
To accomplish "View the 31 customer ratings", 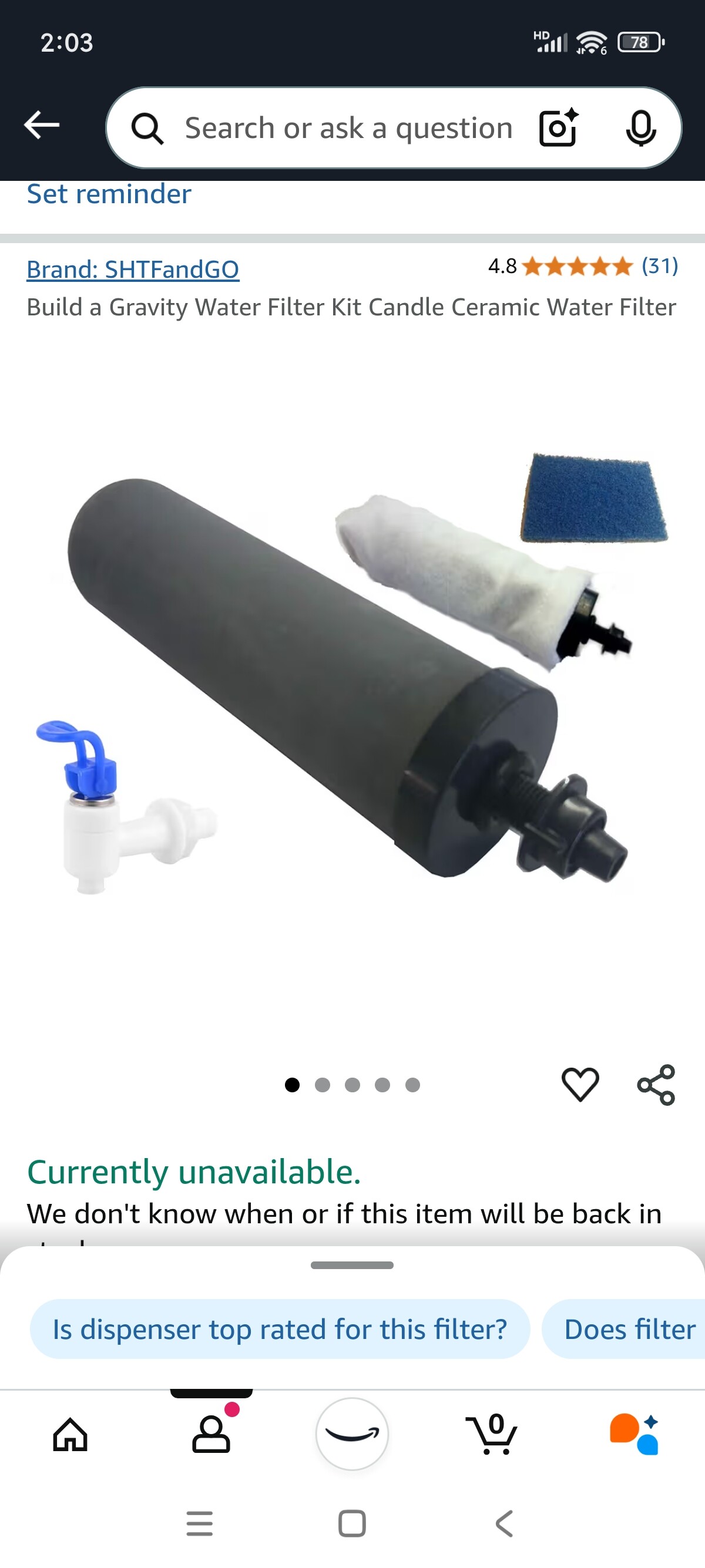I will click(660, 266).
